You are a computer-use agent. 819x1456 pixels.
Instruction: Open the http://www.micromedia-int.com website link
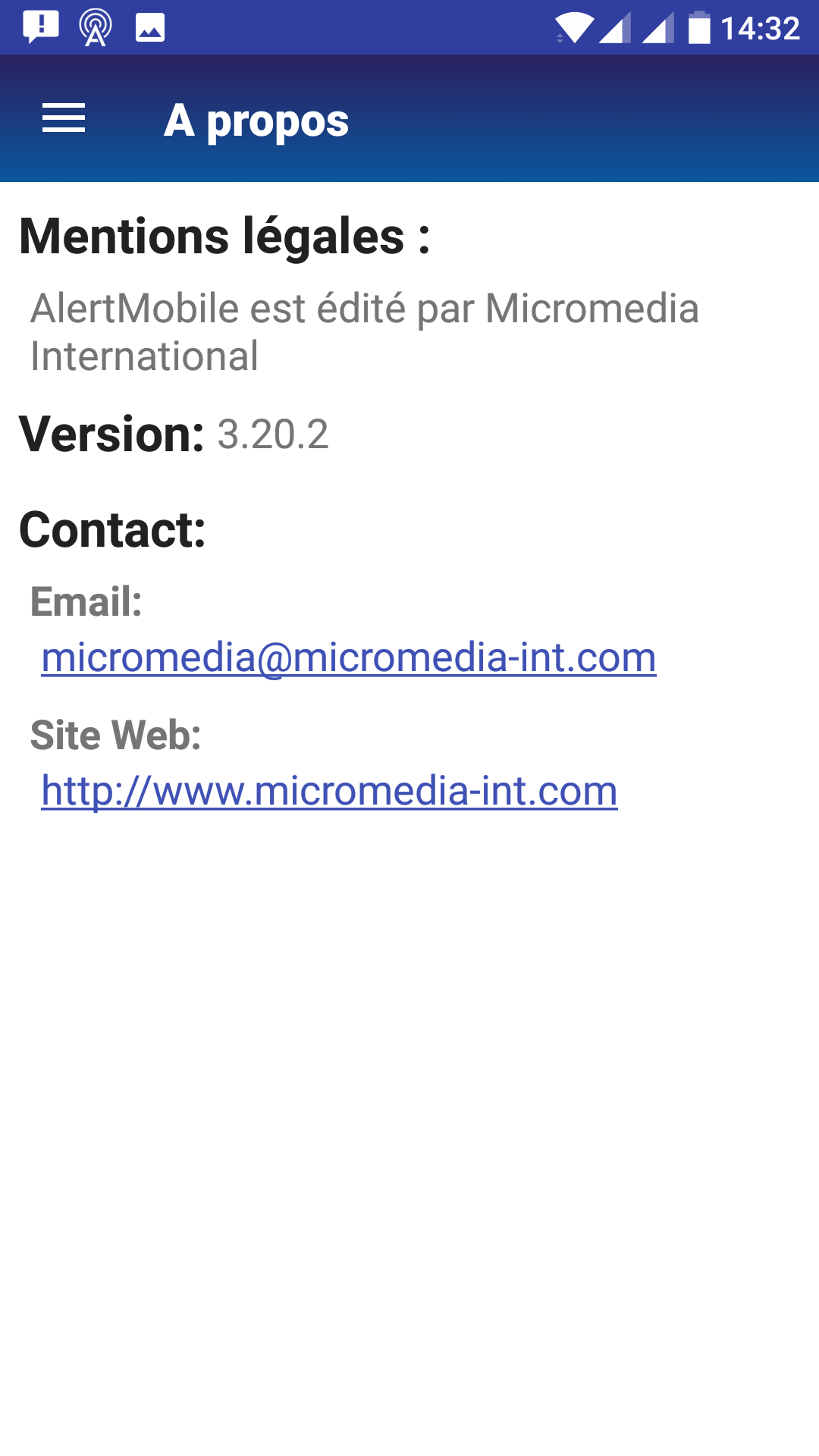click(329, 791)
